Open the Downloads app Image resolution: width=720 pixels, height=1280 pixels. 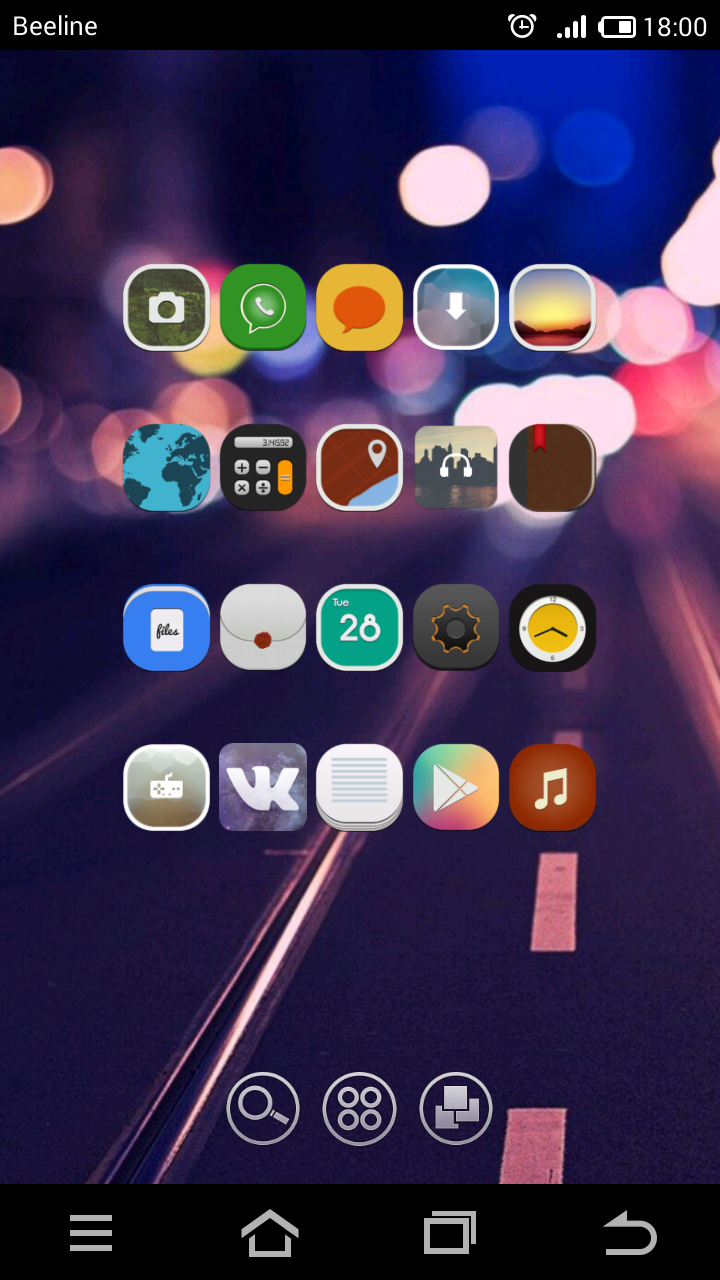(x=456, y=308)
